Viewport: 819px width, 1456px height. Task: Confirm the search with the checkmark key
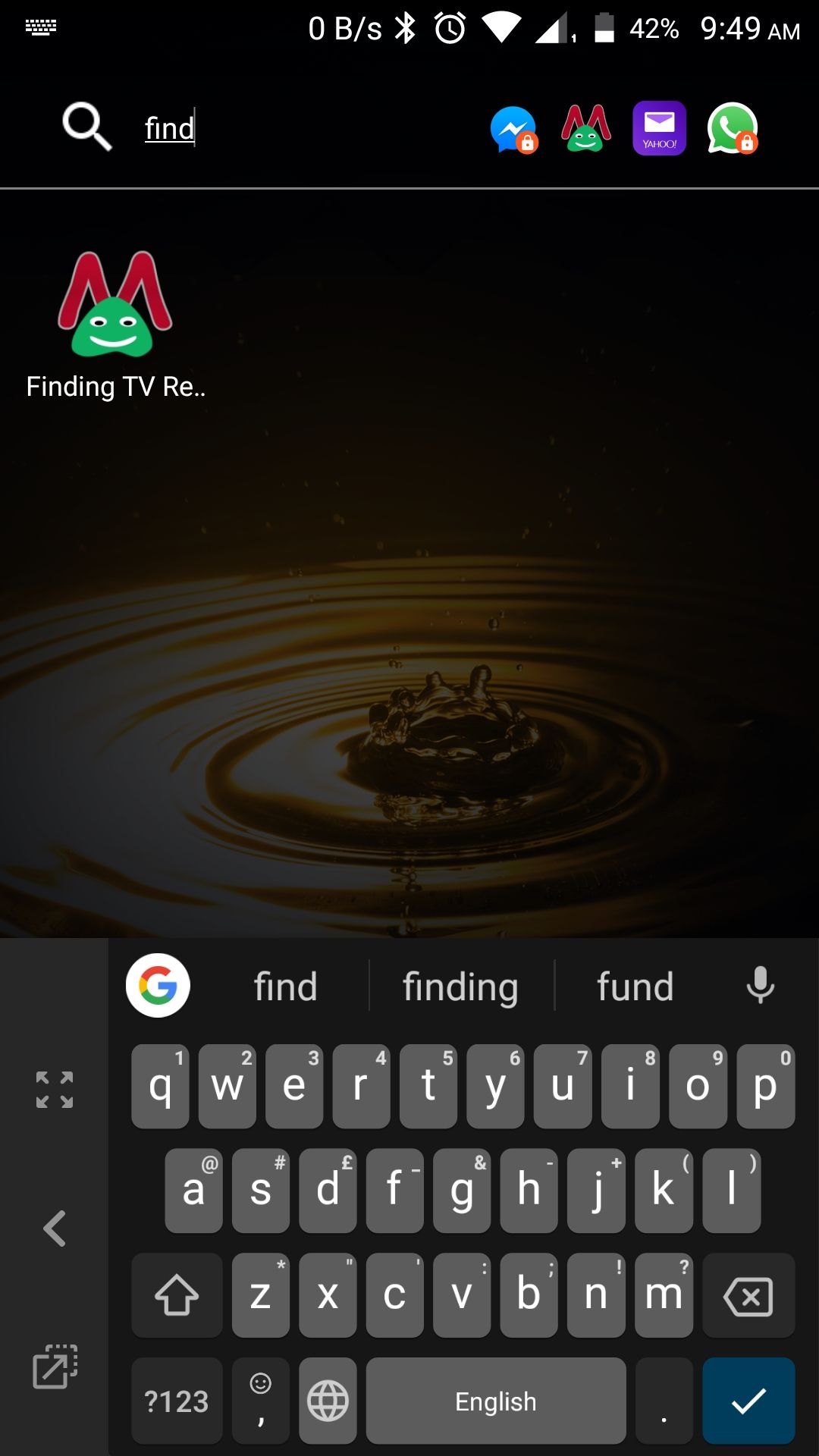(748, 1401)
